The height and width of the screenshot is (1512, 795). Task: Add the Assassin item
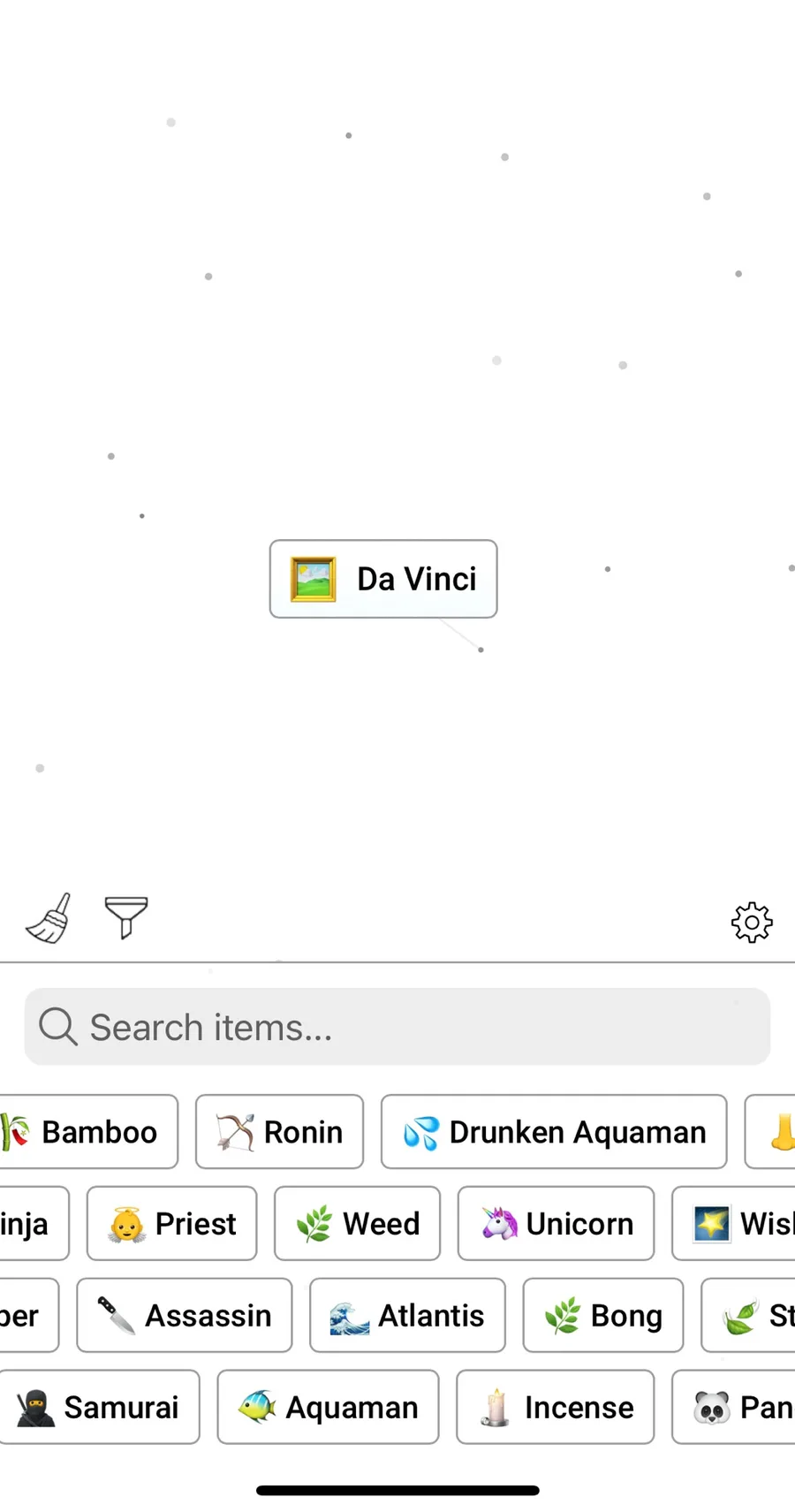click(x=185, y=1316)
